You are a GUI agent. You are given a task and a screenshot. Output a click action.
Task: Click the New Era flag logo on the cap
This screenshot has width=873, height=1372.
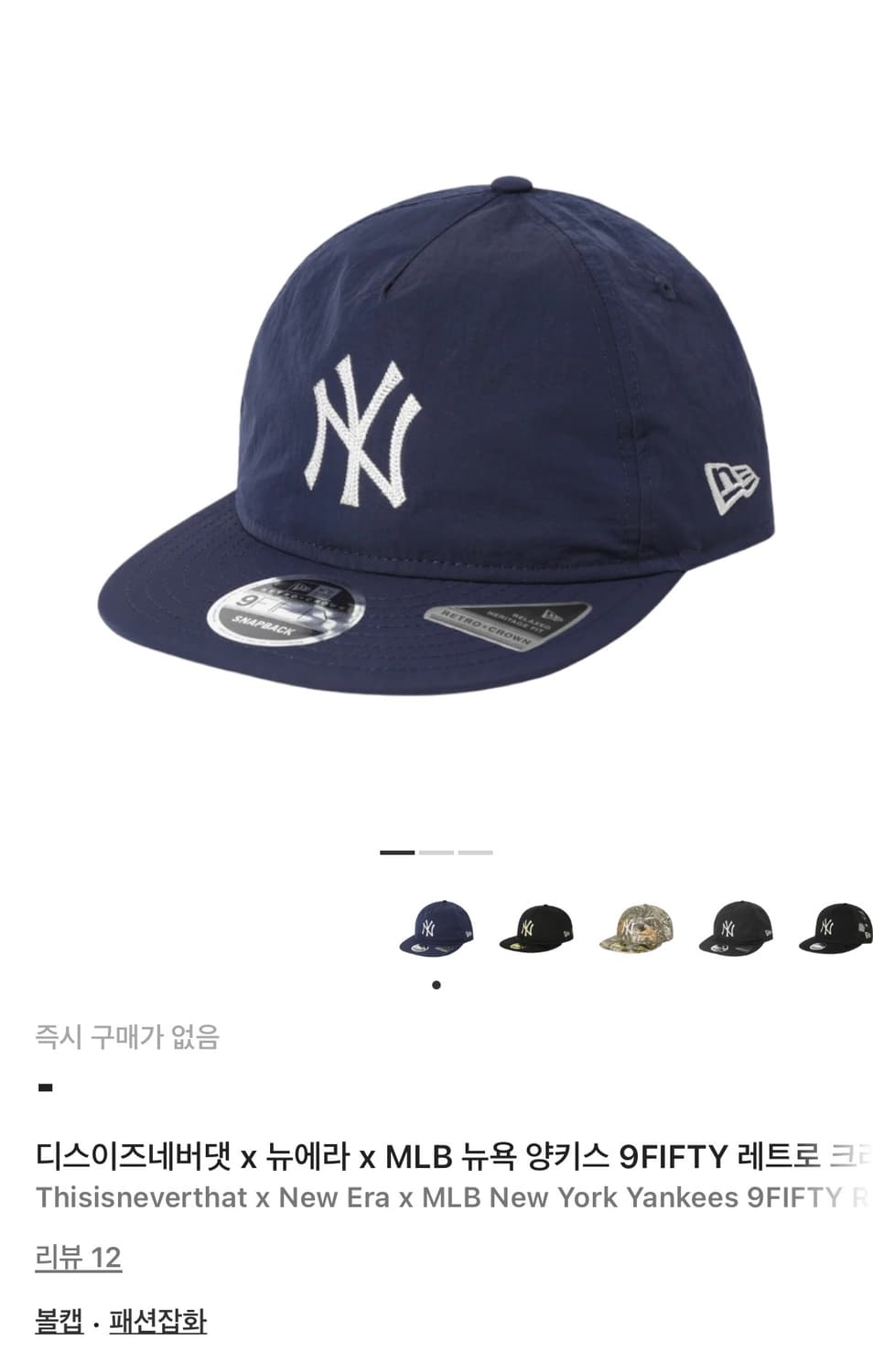tap(730, 477)
